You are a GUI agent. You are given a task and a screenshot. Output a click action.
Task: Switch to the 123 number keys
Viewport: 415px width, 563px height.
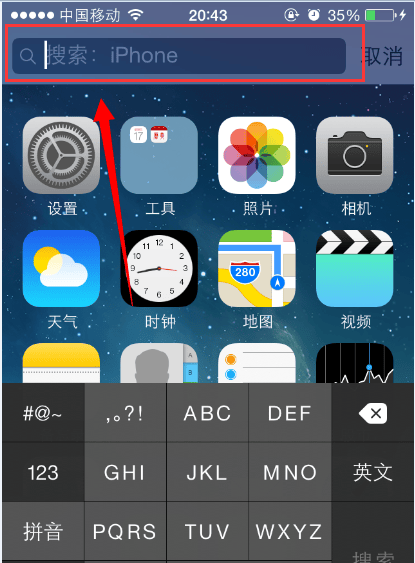pyautogui.click(x=43, y=472)
